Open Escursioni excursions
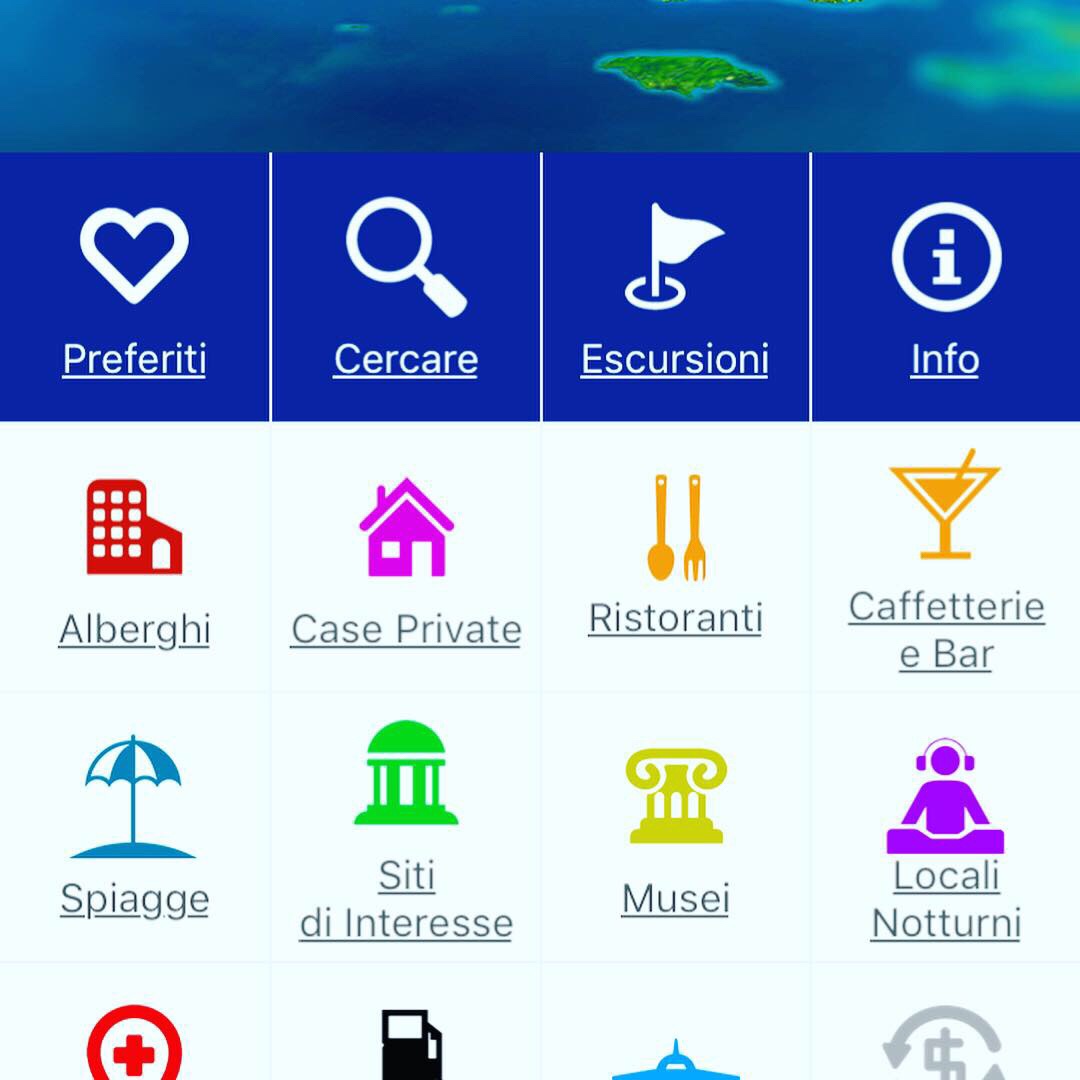 [x=675, y=288]
